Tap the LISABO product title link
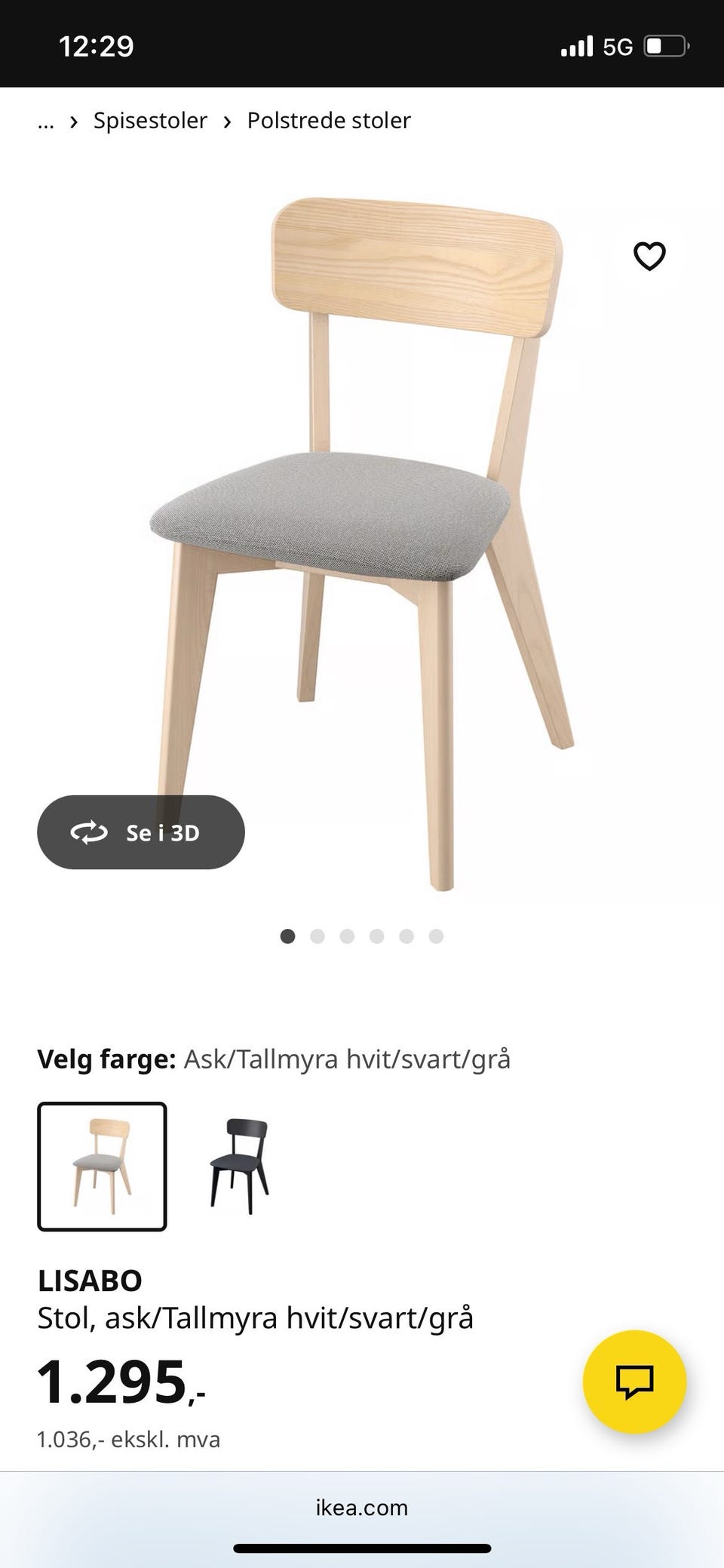724x1568 pixels. pyautogui.click(x=90, y=1281)
